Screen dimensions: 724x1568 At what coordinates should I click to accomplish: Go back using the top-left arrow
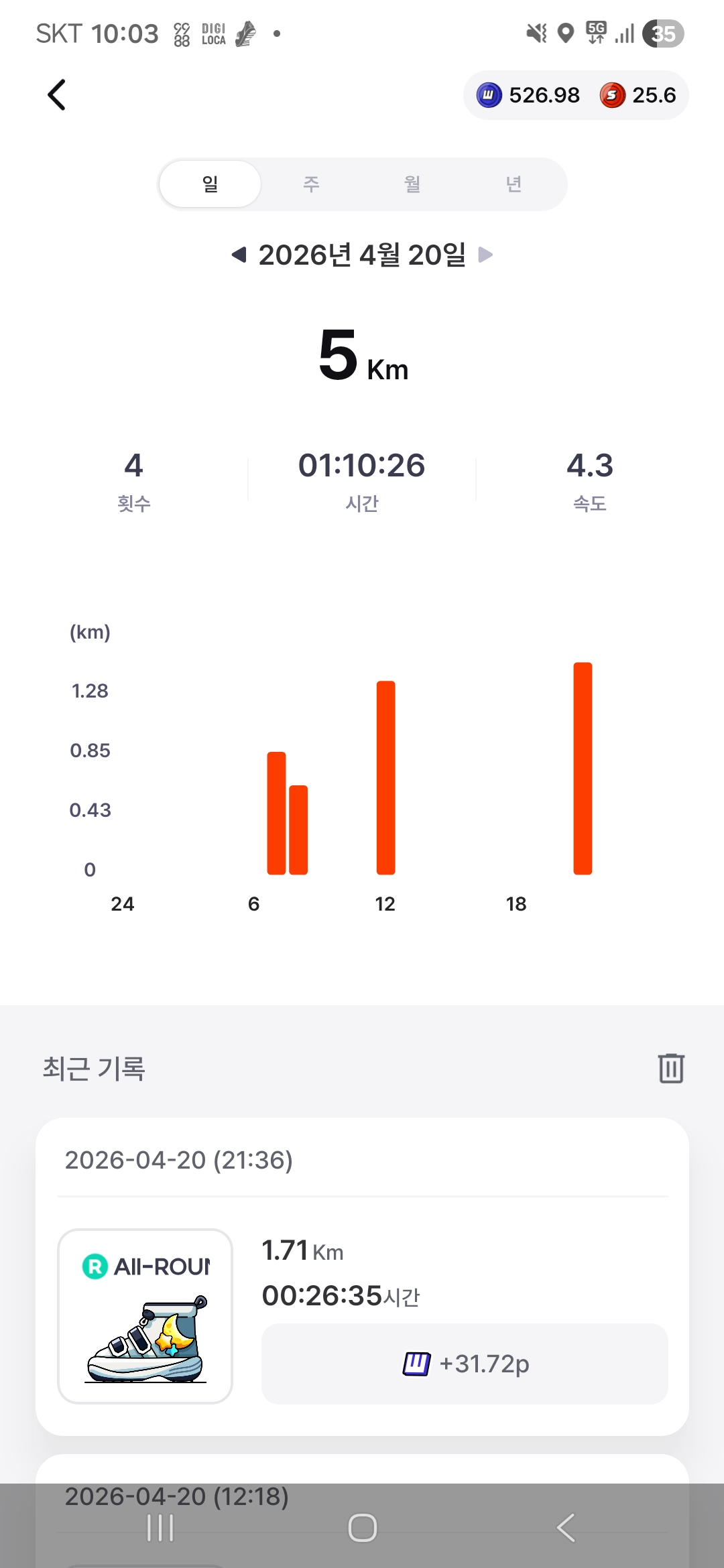pos(57,94)
